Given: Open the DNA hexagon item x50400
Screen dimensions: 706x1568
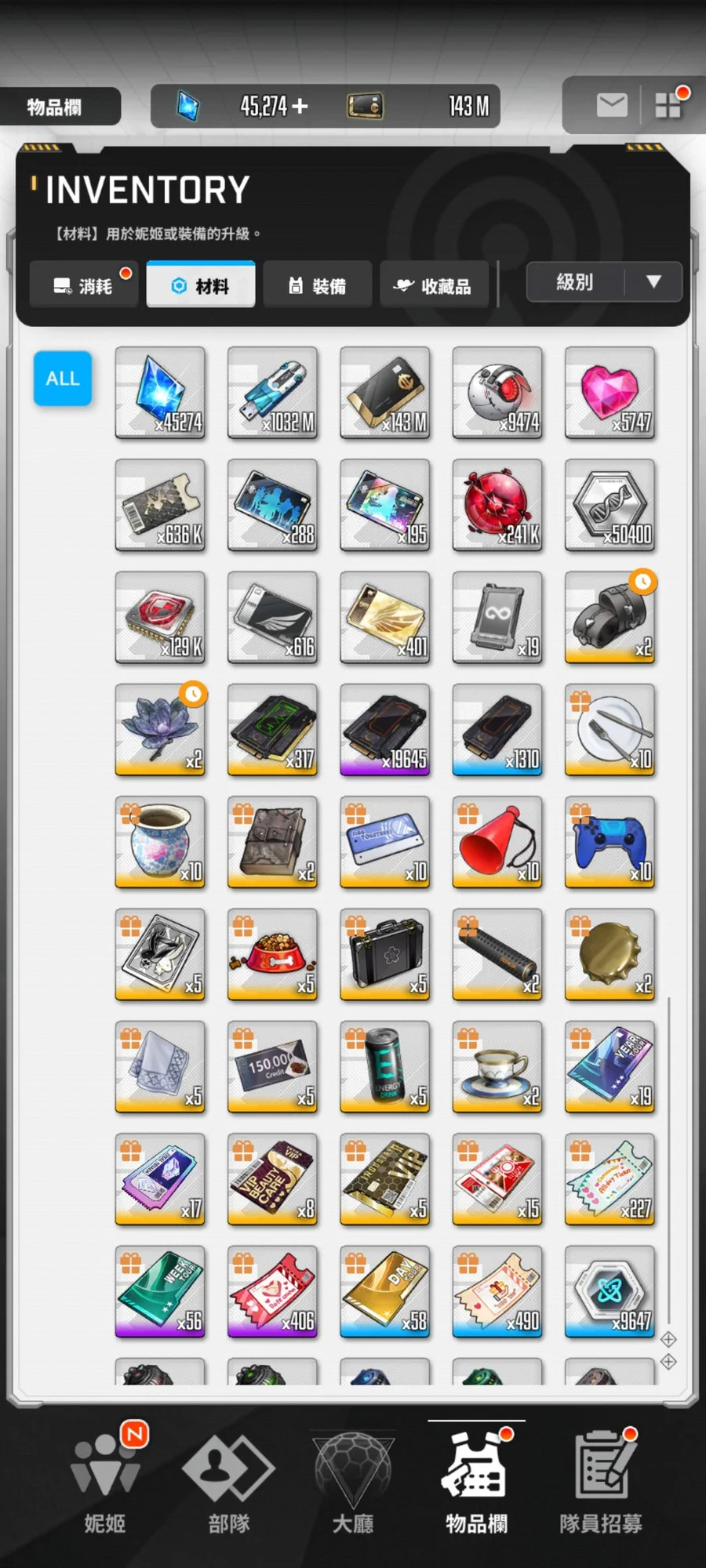Looking at the screenshot, I should (610, 504).
